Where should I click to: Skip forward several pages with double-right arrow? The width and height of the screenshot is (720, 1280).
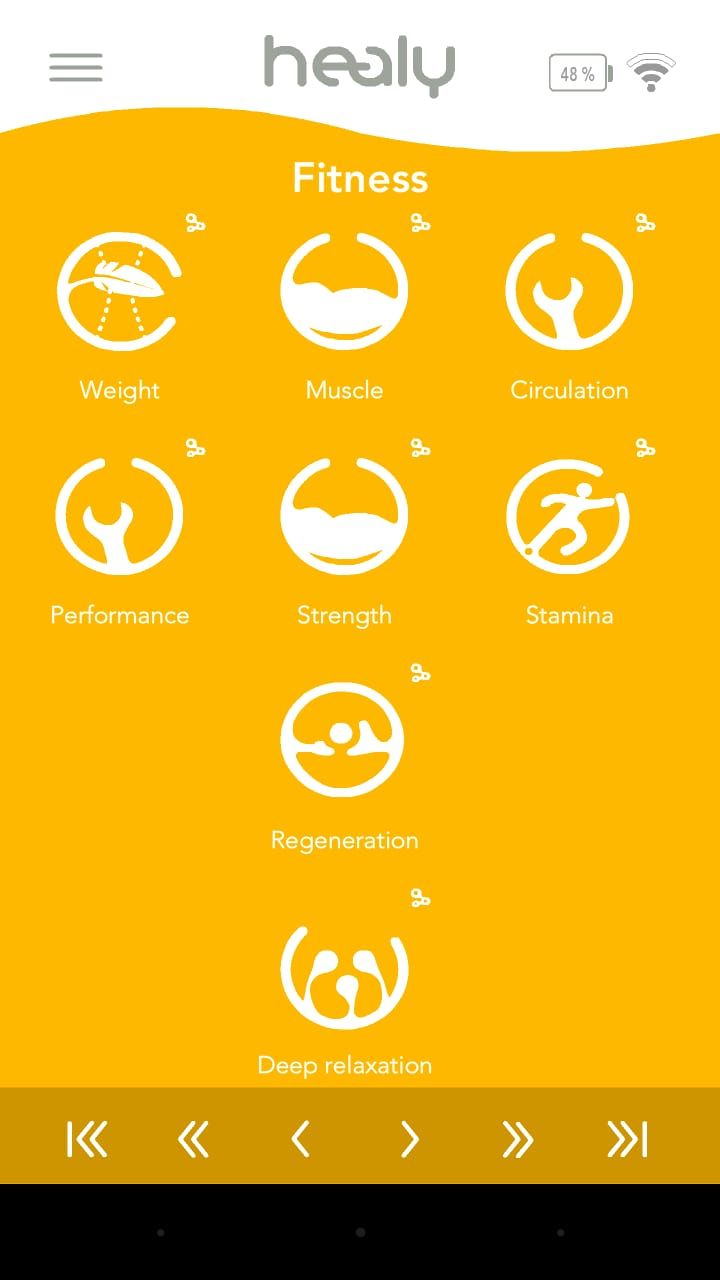517,1139
